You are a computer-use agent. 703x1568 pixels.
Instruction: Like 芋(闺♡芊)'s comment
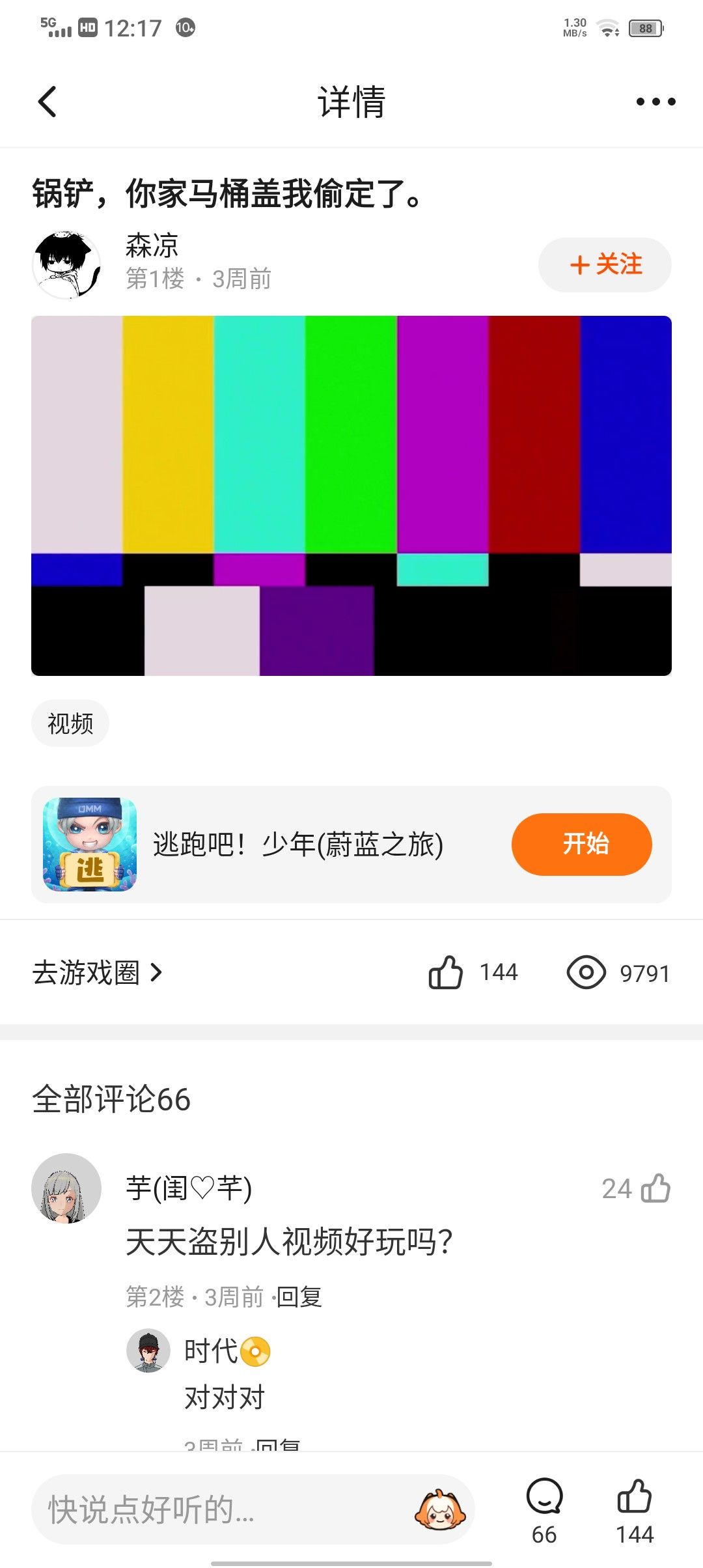click(x=655, y=1188)
